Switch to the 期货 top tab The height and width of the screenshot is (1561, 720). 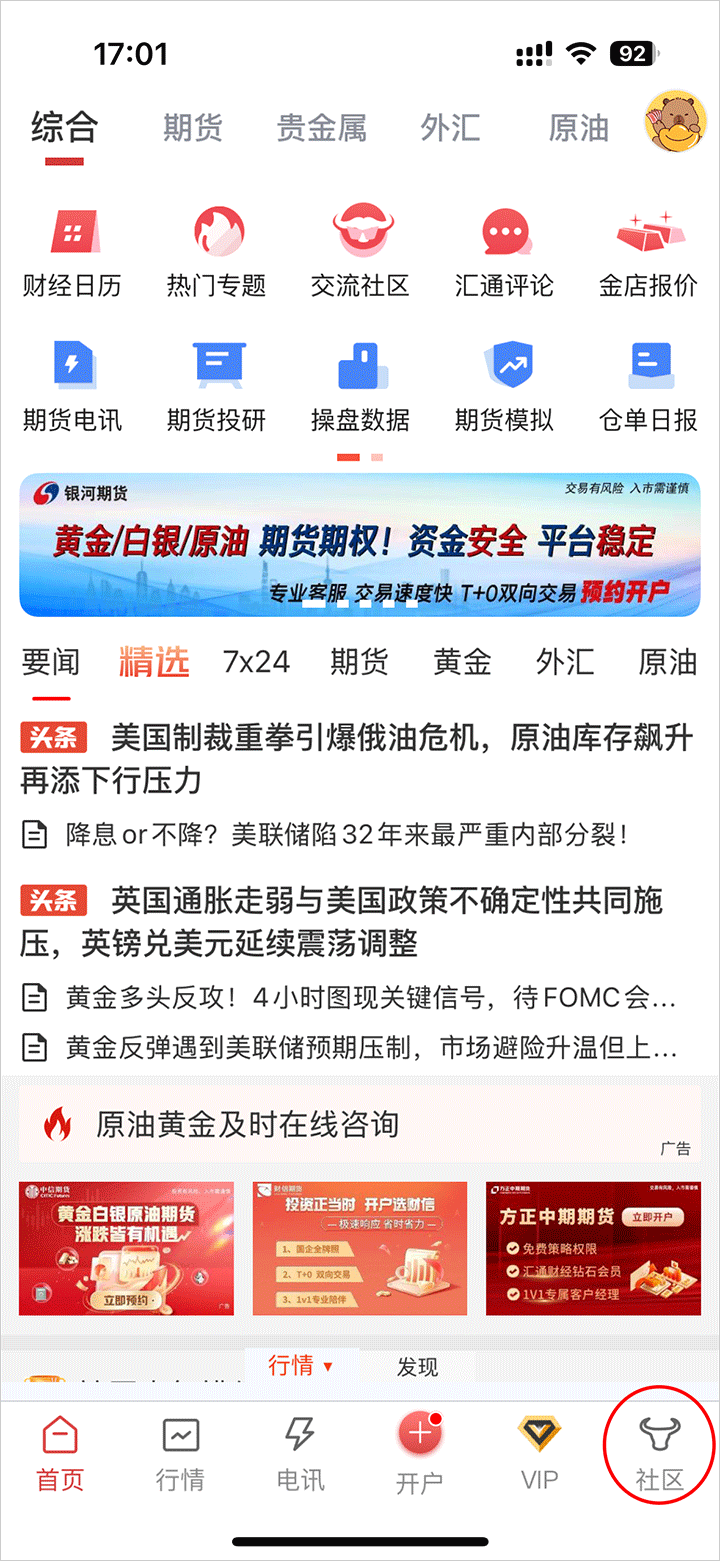point(193,128)
